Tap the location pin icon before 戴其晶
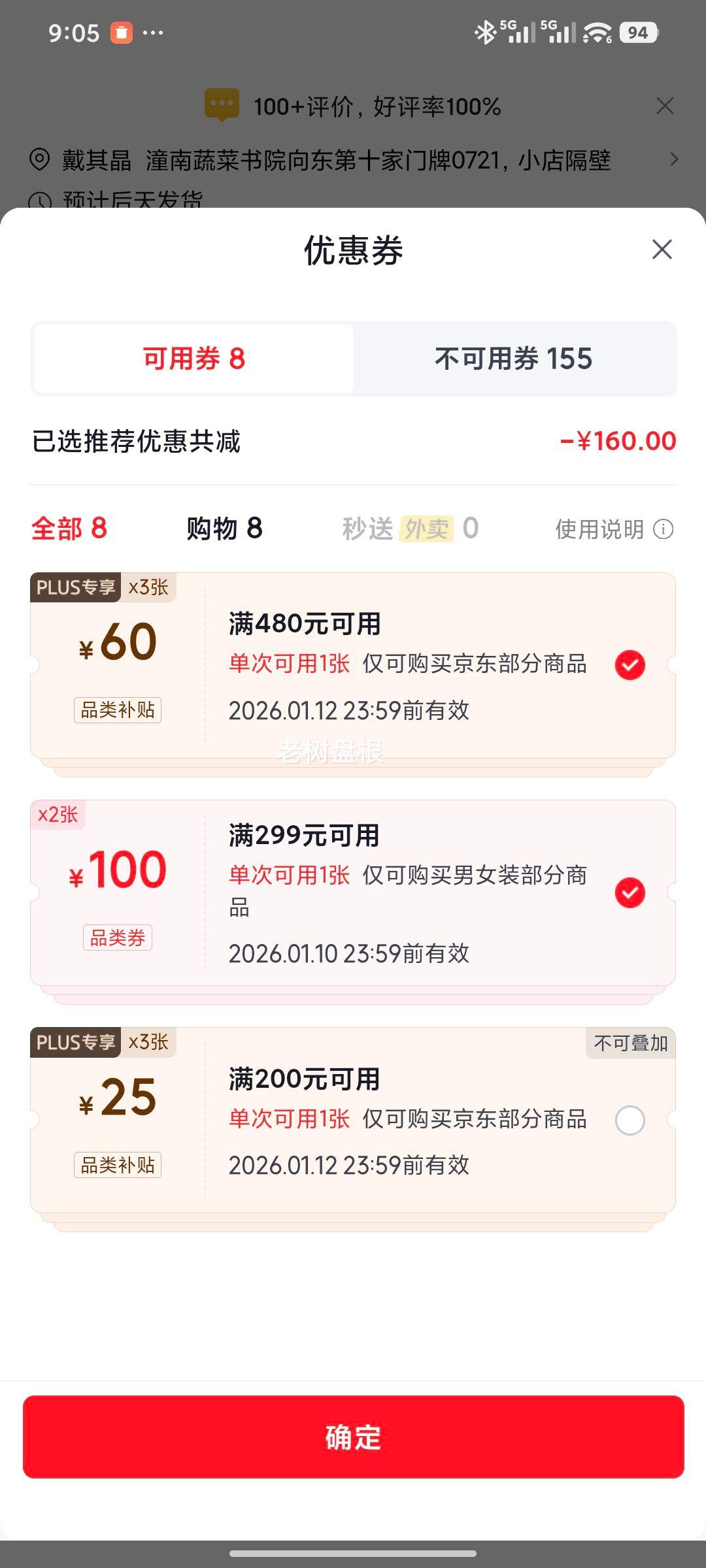The width and height of the screenshot is (706, 1568). [41, 160]
